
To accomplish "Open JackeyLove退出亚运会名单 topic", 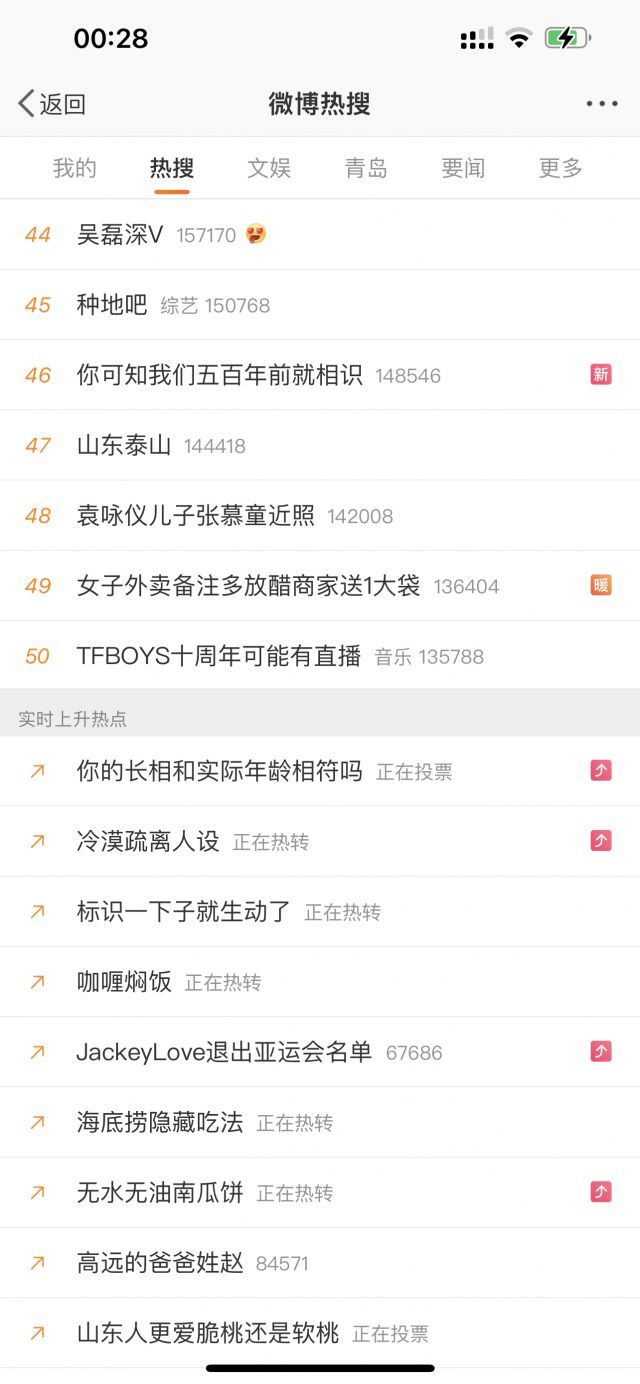I will point(224,1052).
